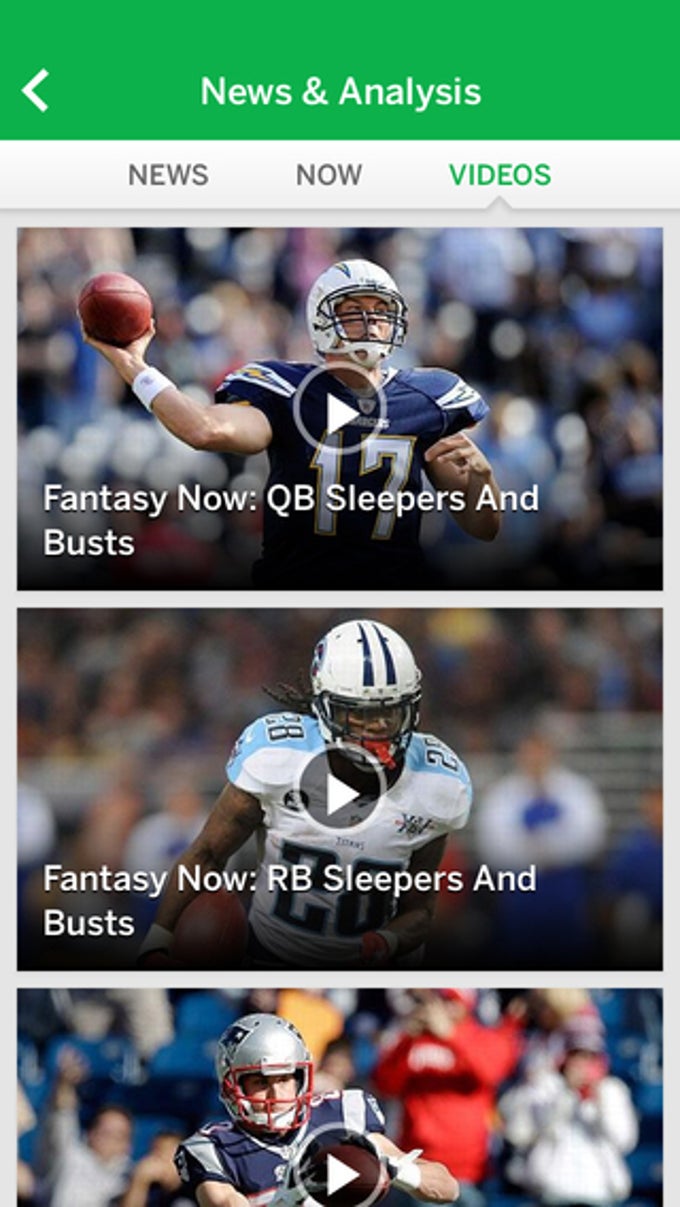Switch to the News tab
The image size is (680, 1207).
click(168, 175)
